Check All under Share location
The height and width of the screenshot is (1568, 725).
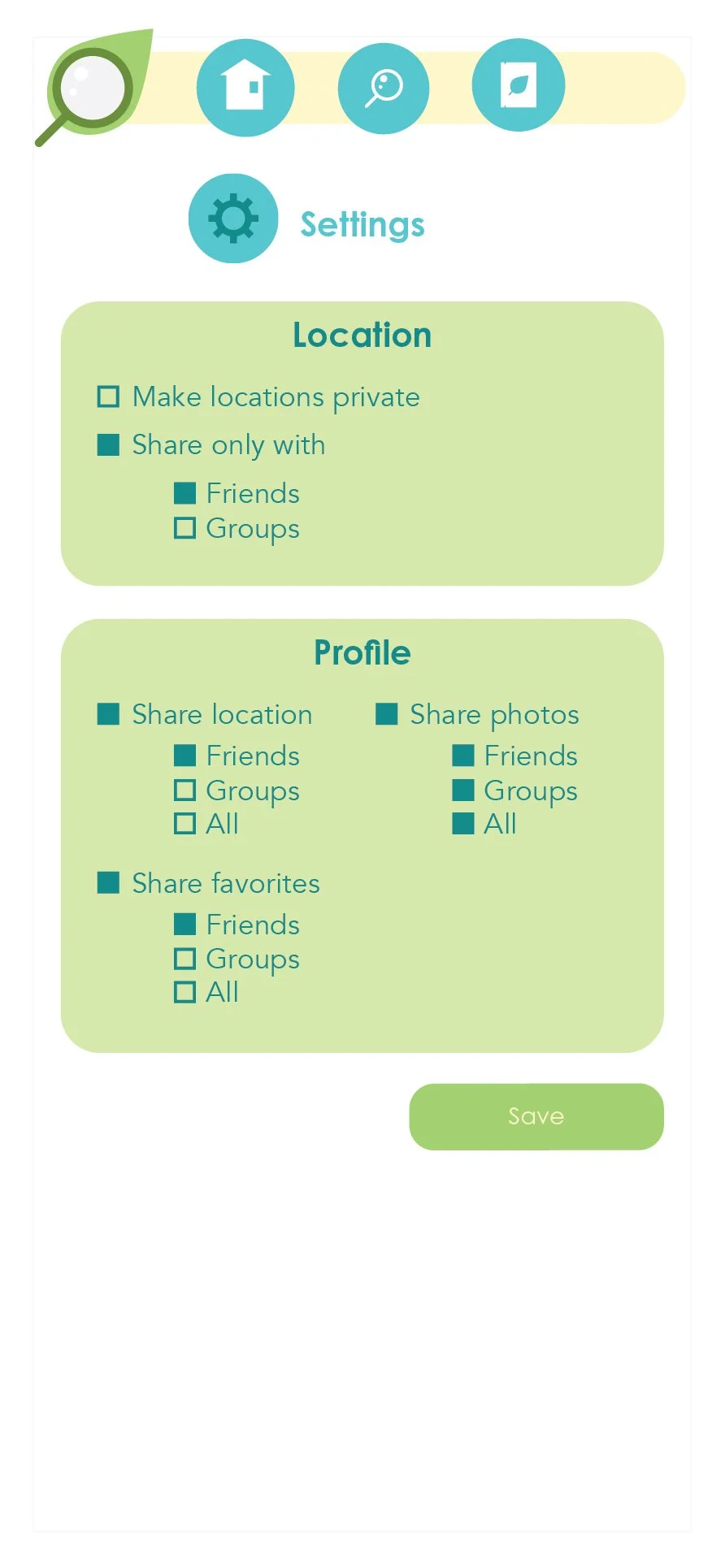point(185,824)
